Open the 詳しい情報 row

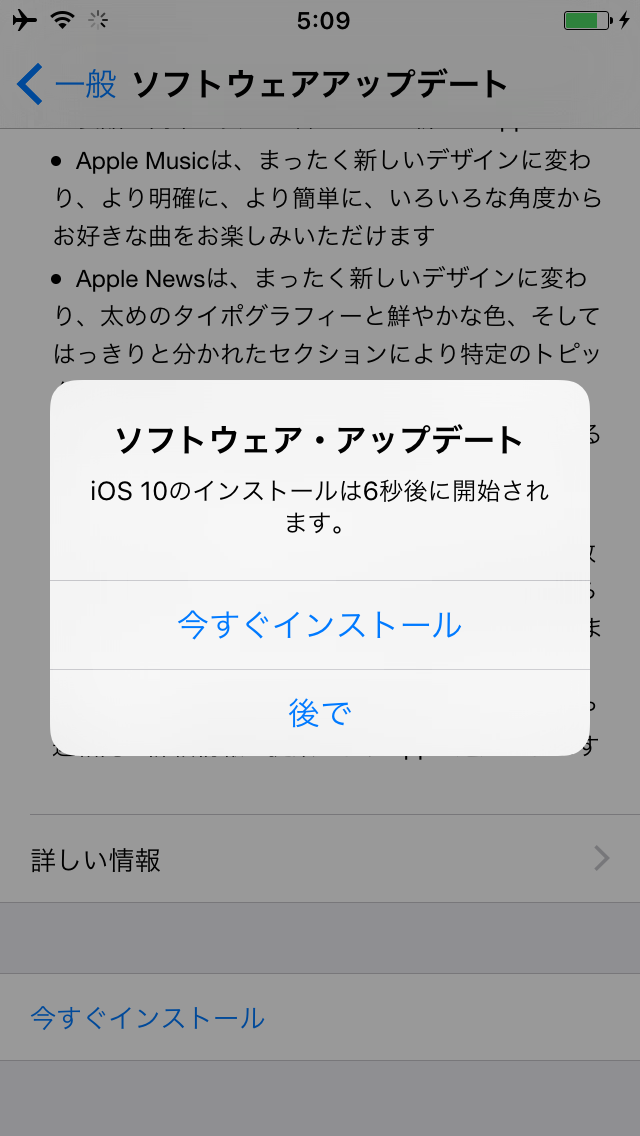(320, 859)
